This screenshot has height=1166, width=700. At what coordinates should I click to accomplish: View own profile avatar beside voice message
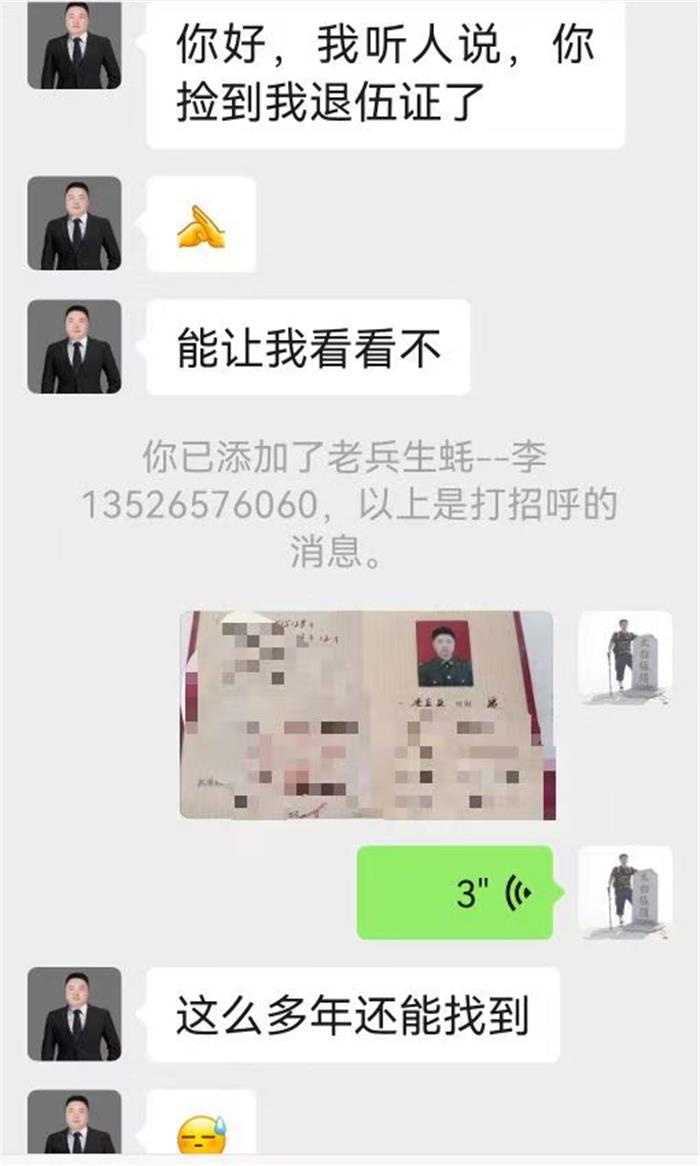tap(625, 892)
